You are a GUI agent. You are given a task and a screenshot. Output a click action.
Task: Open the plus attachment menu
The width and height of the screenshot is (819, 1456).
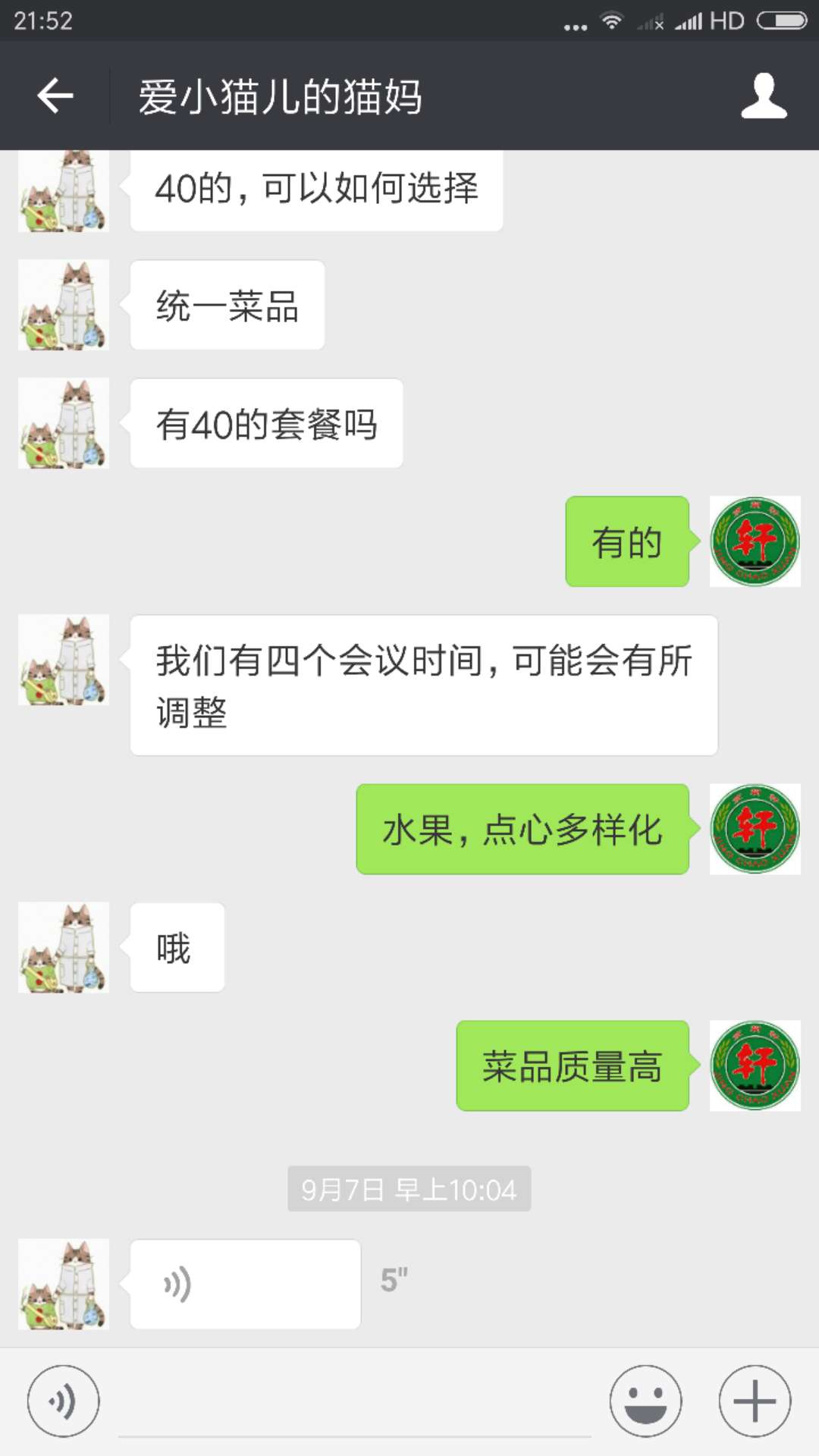pyautogui.click(x=755, y=1401)
